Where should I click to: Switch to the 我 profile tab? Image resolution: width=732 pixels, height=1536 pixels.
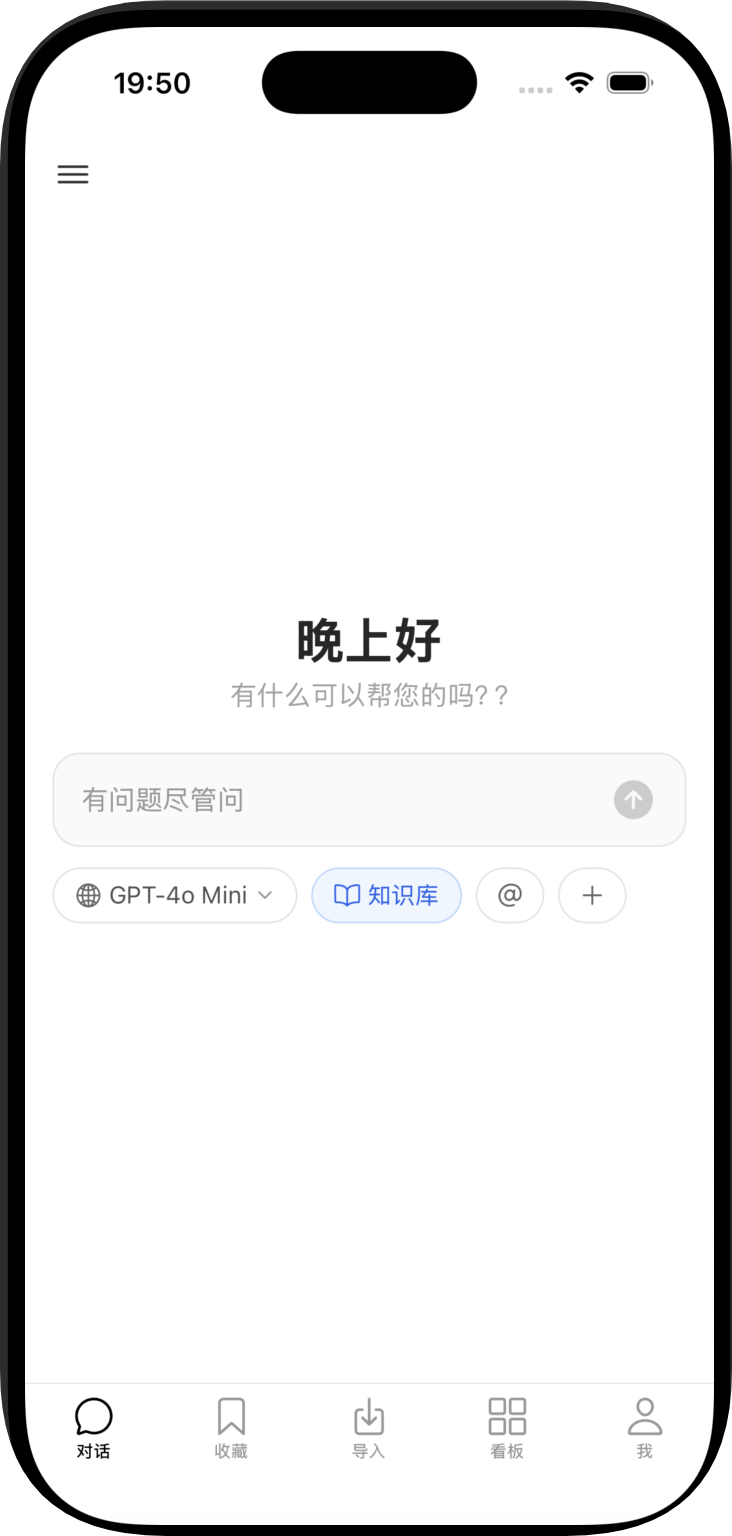(645, 1428)
